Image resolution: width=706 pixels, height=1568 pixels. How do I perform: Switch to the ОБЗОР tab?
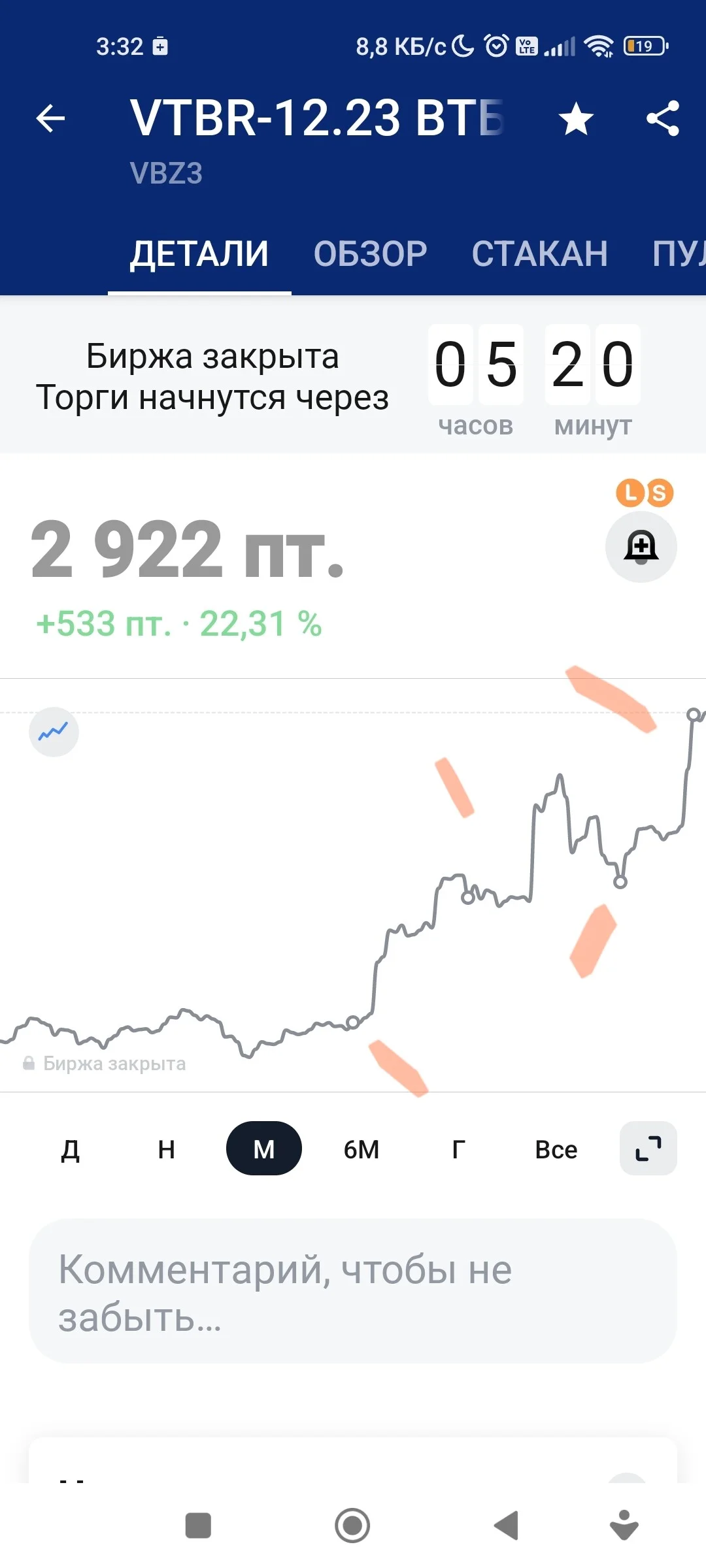pyautogui.click(x=370, y=253)
